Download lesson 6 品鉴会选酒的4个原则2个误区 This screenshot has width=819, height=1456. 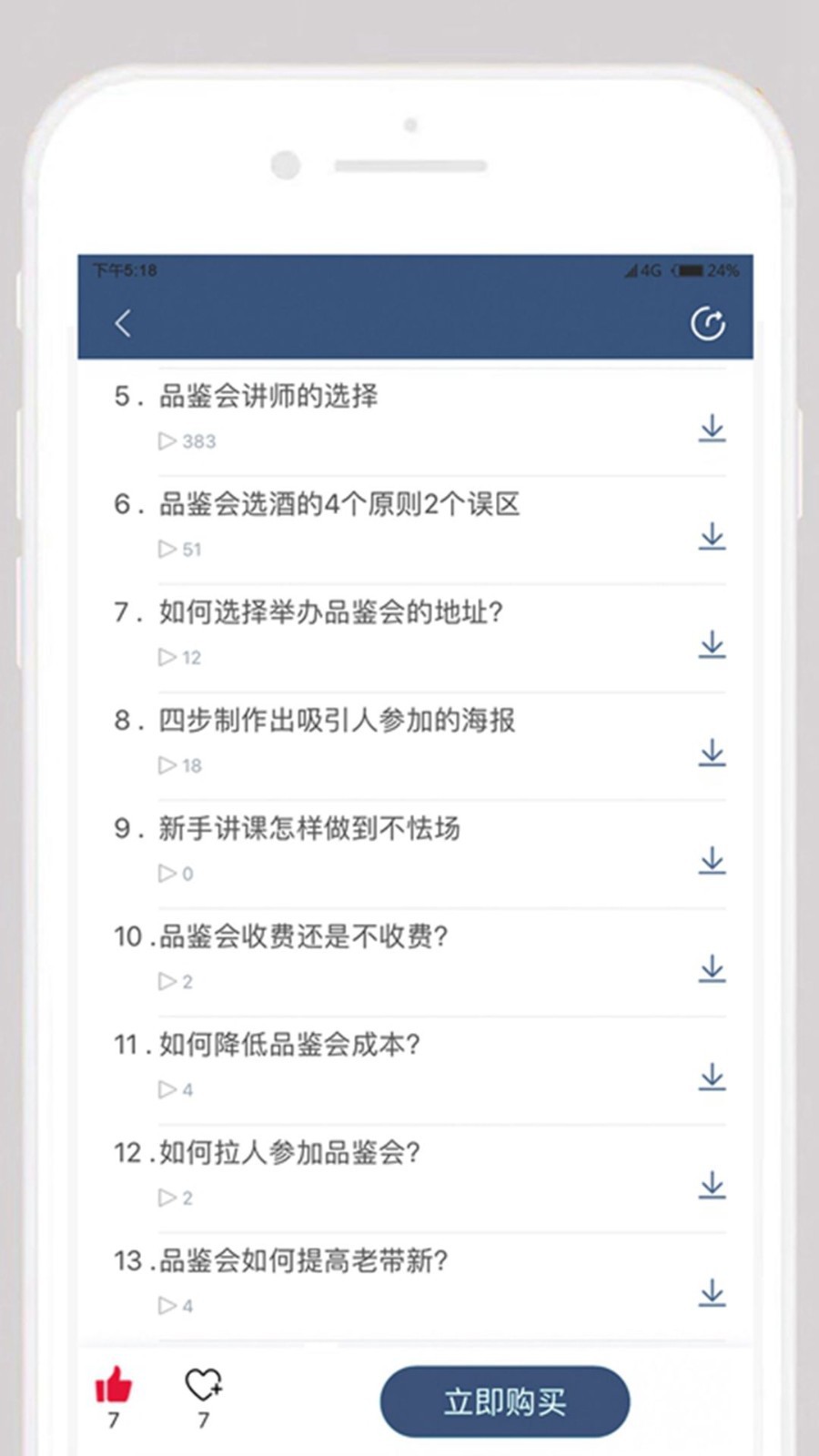tap(713, 538)
